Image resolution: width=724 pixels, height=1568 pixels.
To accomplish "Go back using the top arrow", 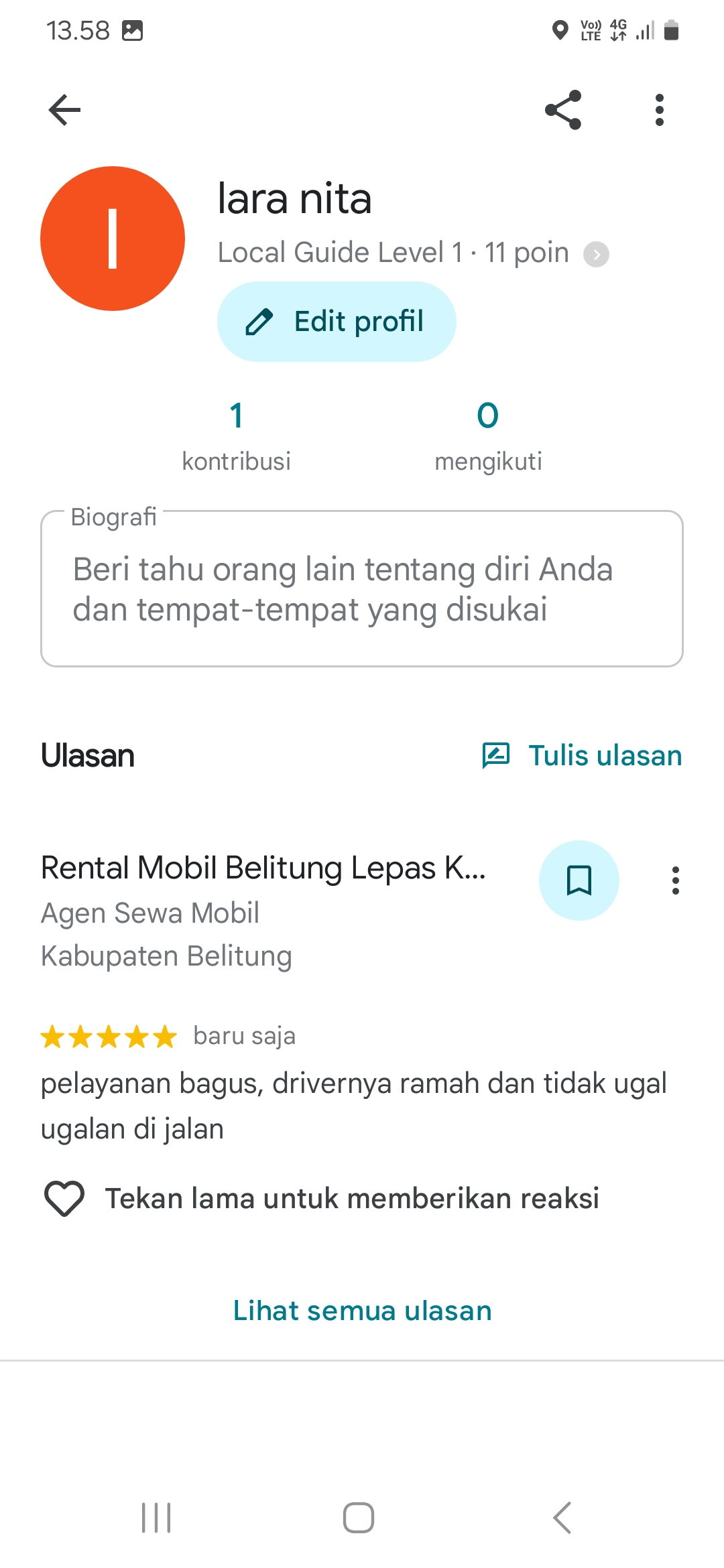I will 64,110.
